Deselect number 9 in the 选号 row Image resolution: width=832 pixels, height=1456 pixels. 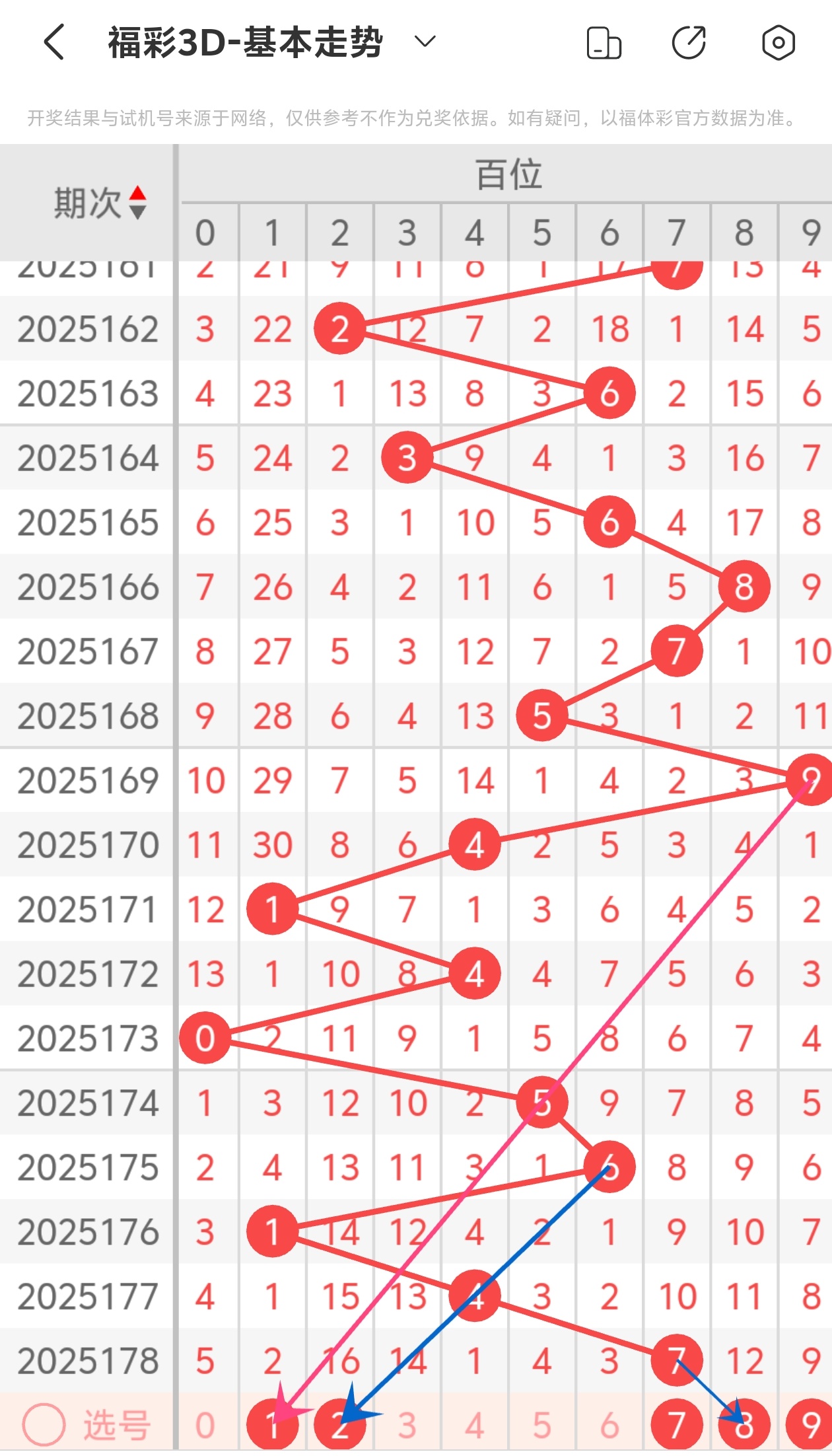pos(810,1425)
